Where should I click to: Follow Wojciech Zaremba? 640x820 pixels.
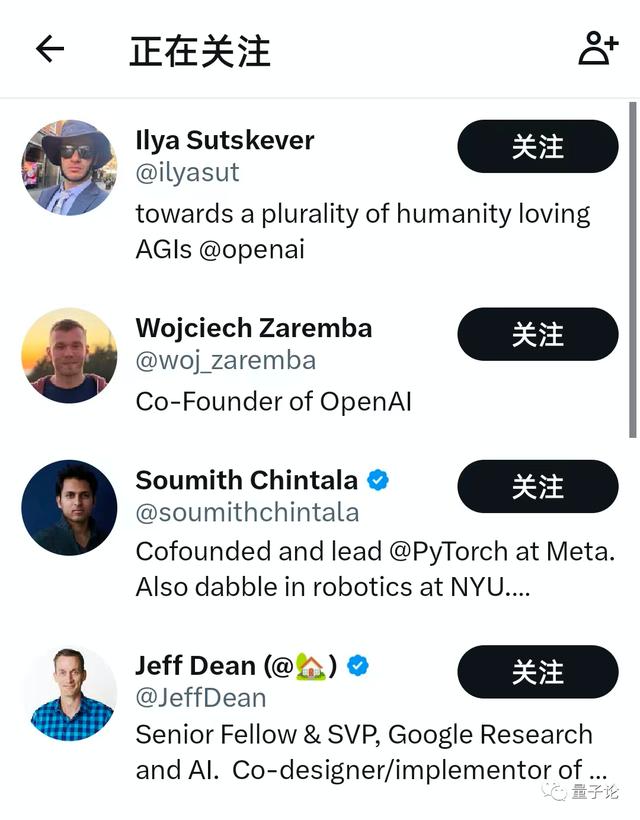pyautogui.click(x=538, y=335)
